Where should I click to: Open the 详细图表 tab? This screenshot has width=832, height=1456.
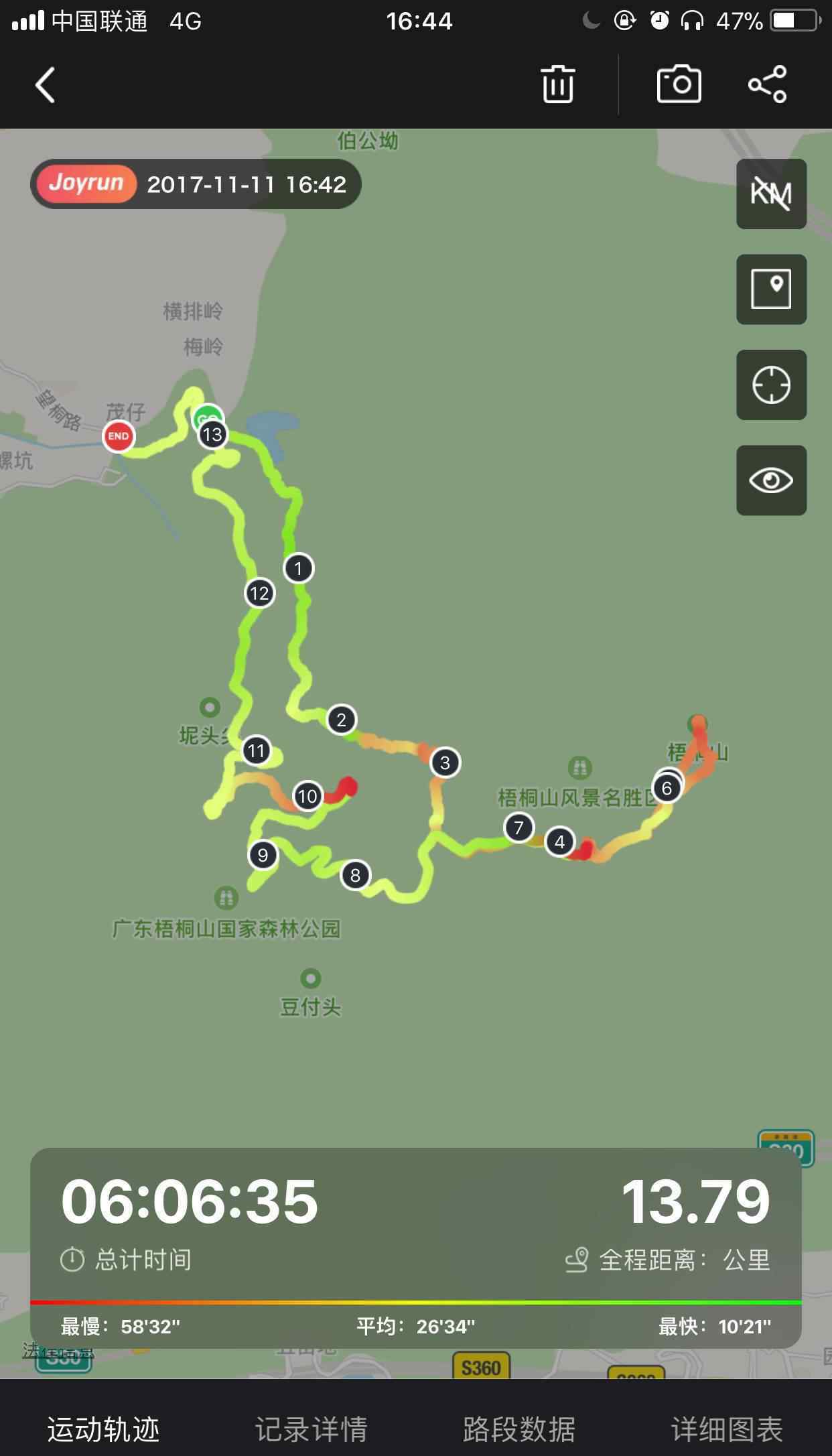click(727, 1429)
